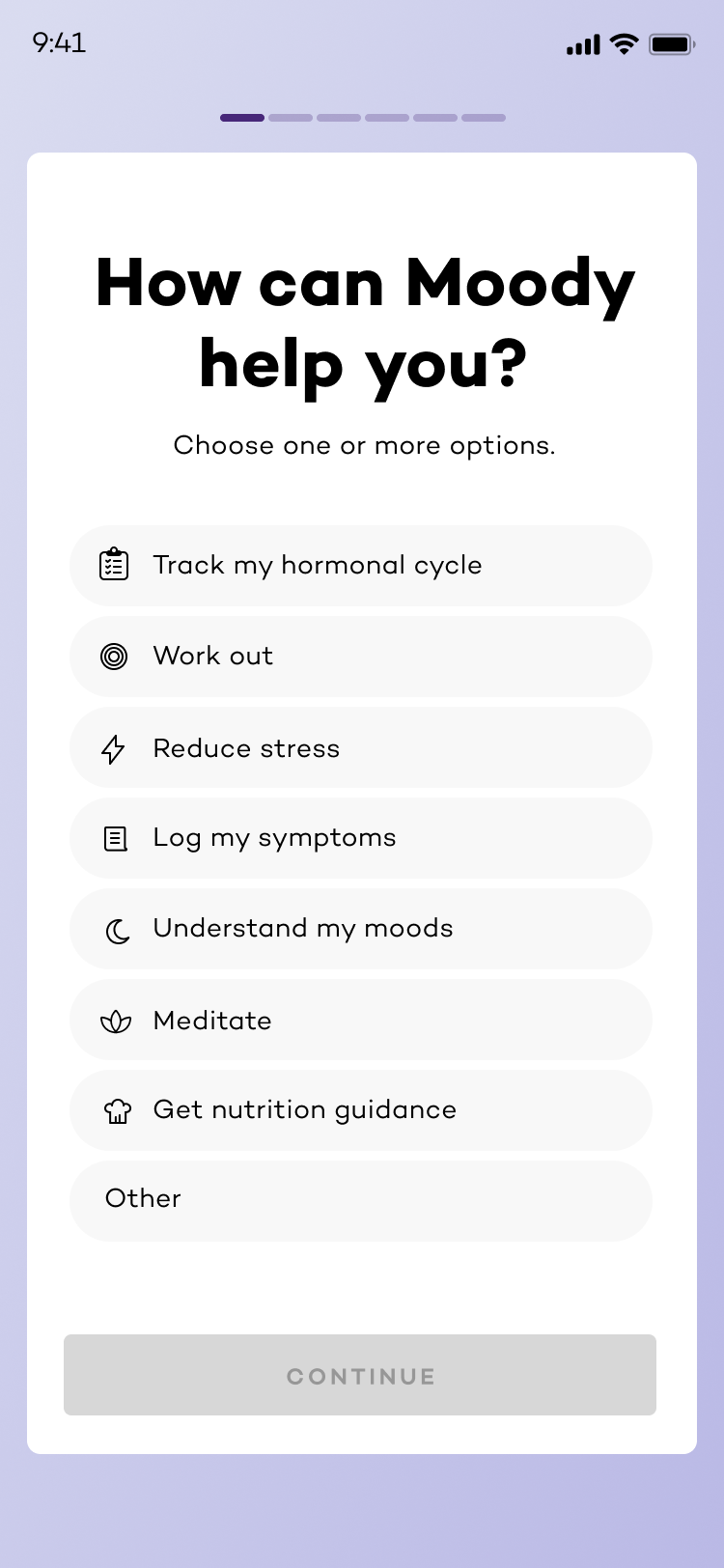Choose the Work out option
This screenshot has width=724, height=1568.
(x=361, y=657)
